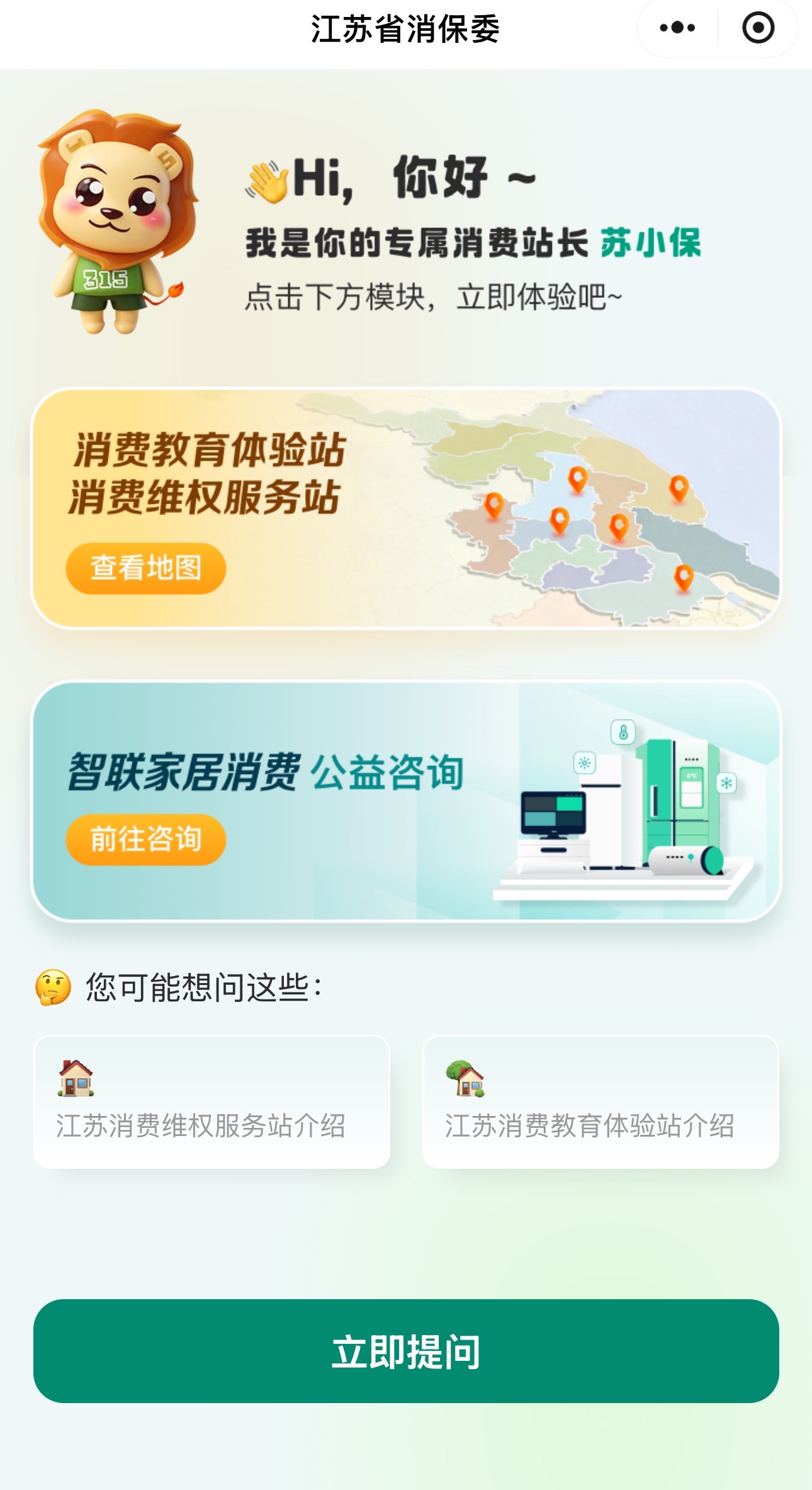The width and height of the screenshot is (812, 1490).
Task: Tap the 查看地图 button
Action: (x=146, y=568)
